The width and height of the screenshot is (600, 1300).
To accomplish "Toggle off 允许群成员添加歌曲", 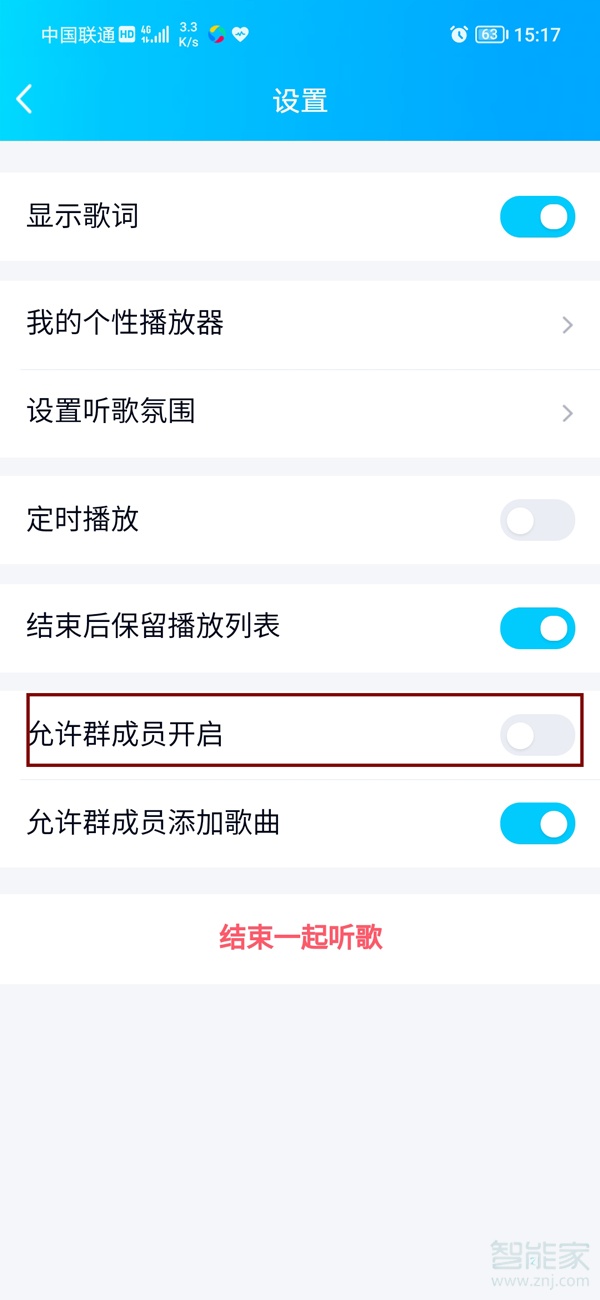I will click(x=537, y=824).
